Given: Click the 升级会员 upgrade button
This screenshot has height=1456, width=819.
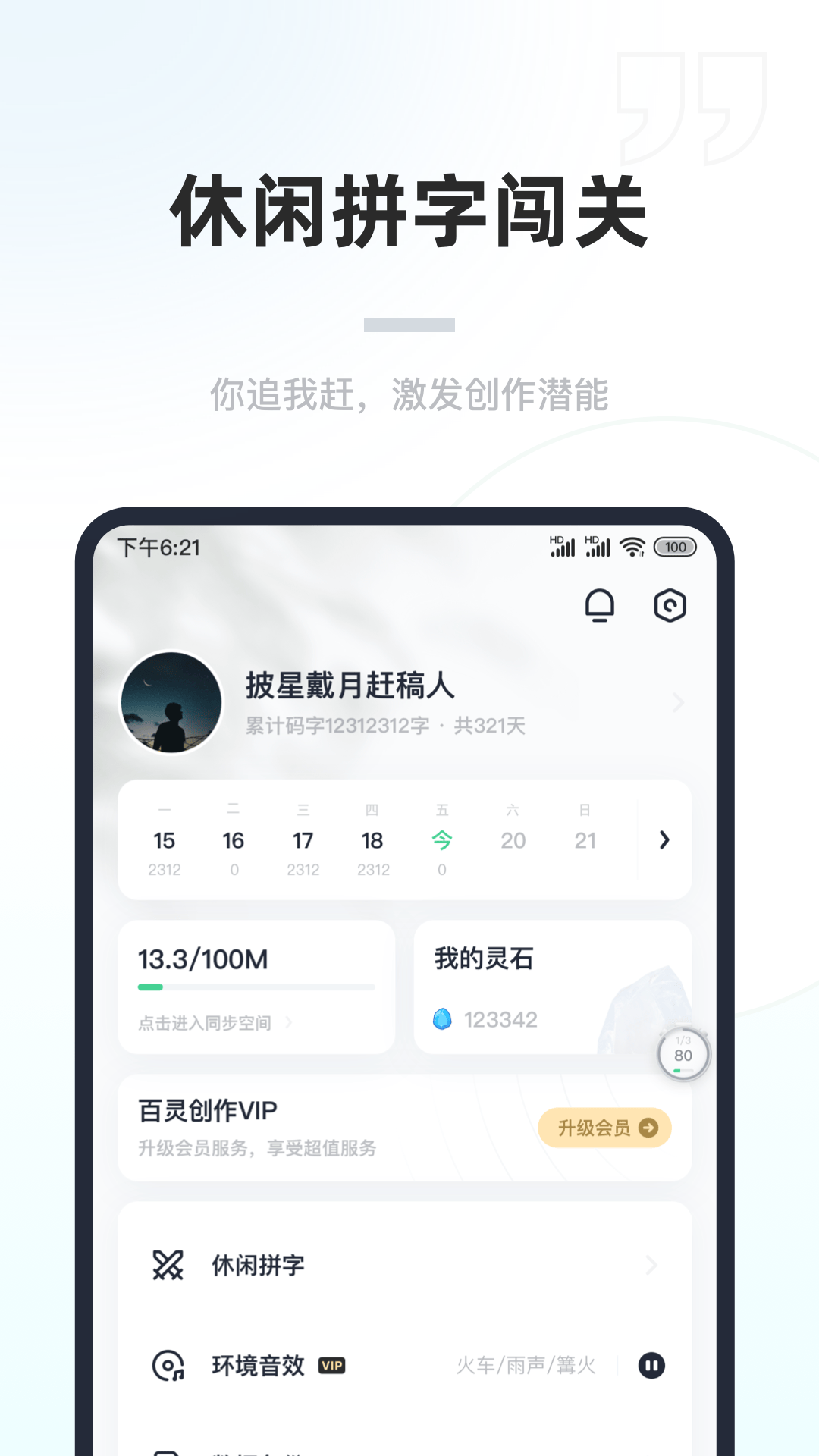Looking at the screenshot, I should [x=604, y=1128].
